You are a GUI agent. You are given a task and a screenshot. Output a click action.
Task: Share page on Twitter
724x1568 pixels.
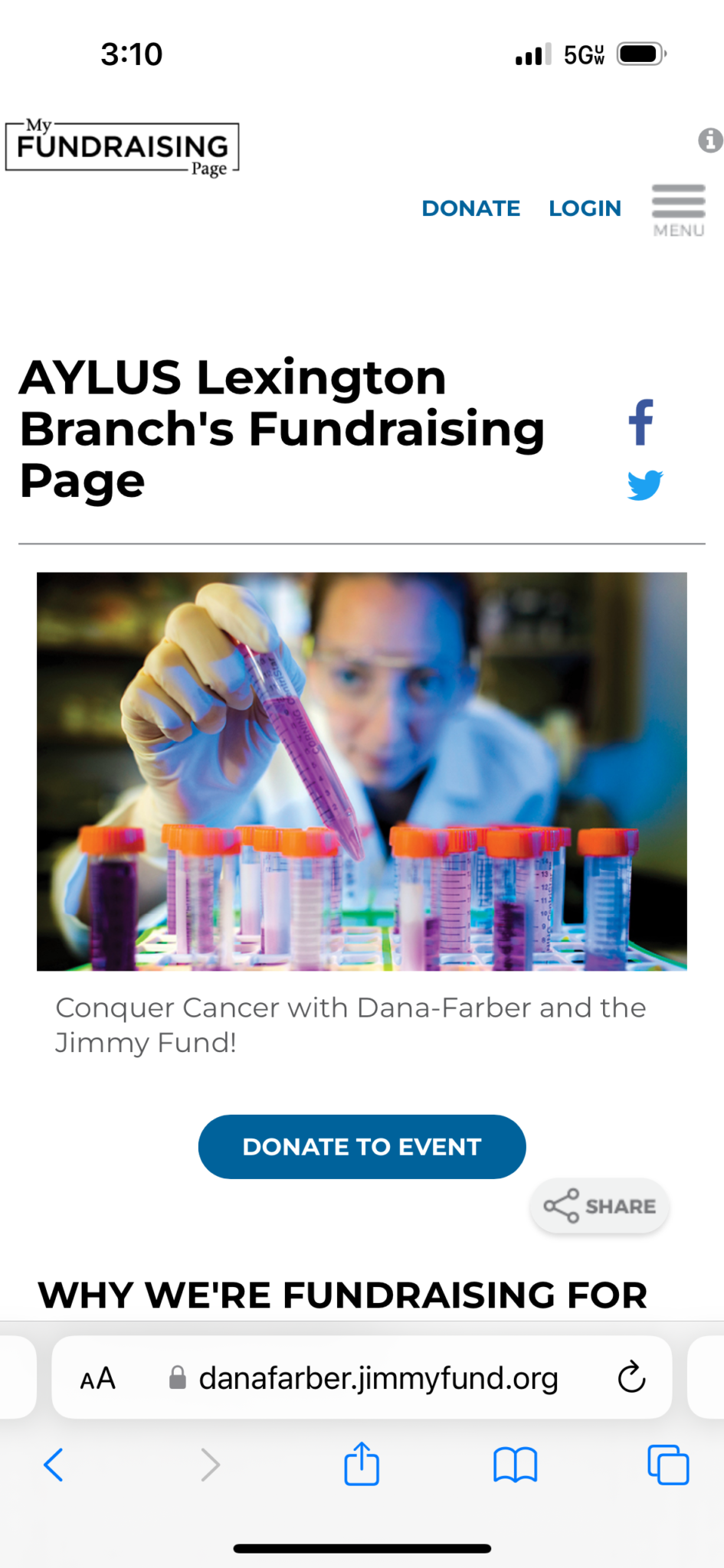645,485
